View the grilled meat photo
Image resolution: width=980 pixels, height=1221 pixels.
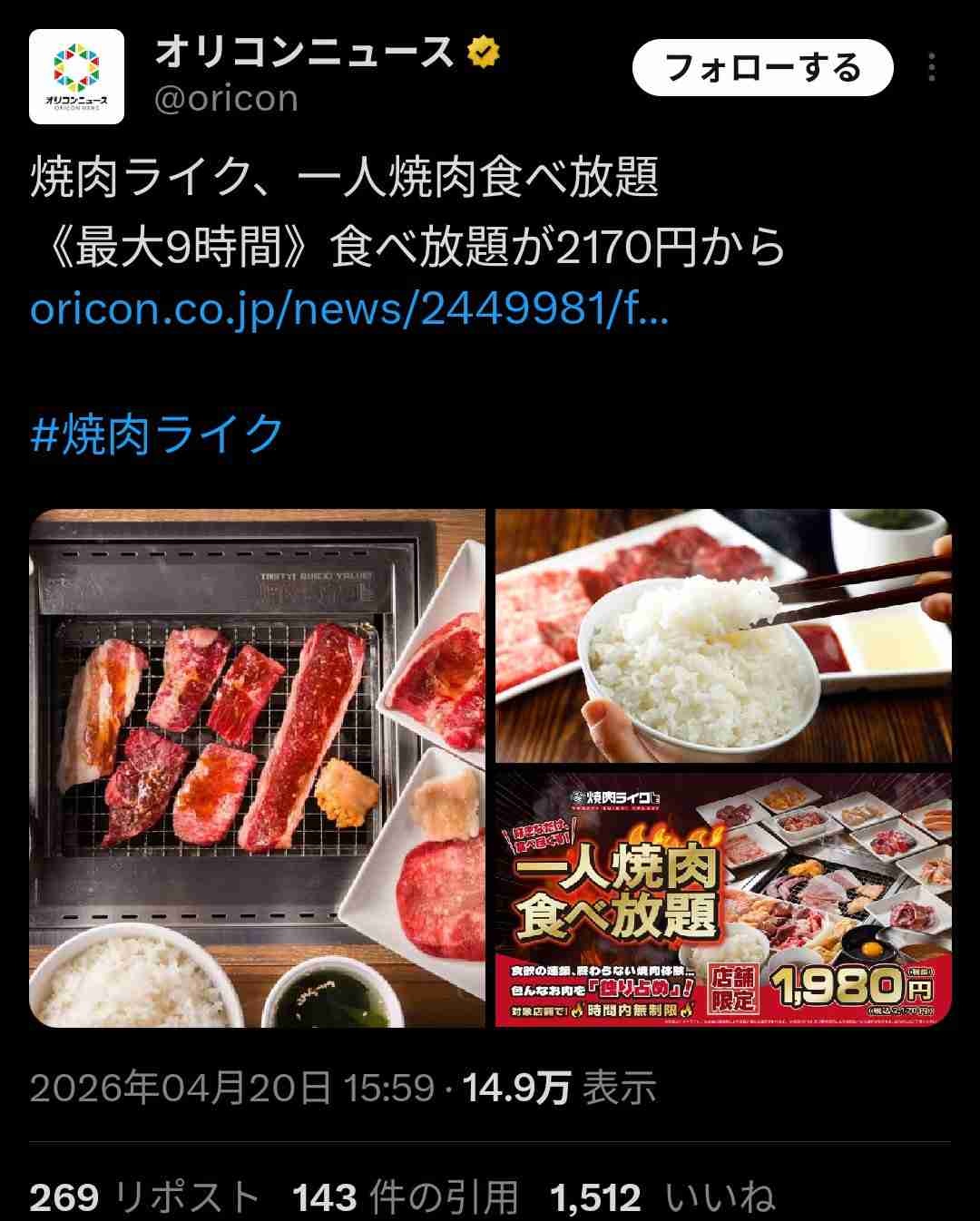pos(258,767)
